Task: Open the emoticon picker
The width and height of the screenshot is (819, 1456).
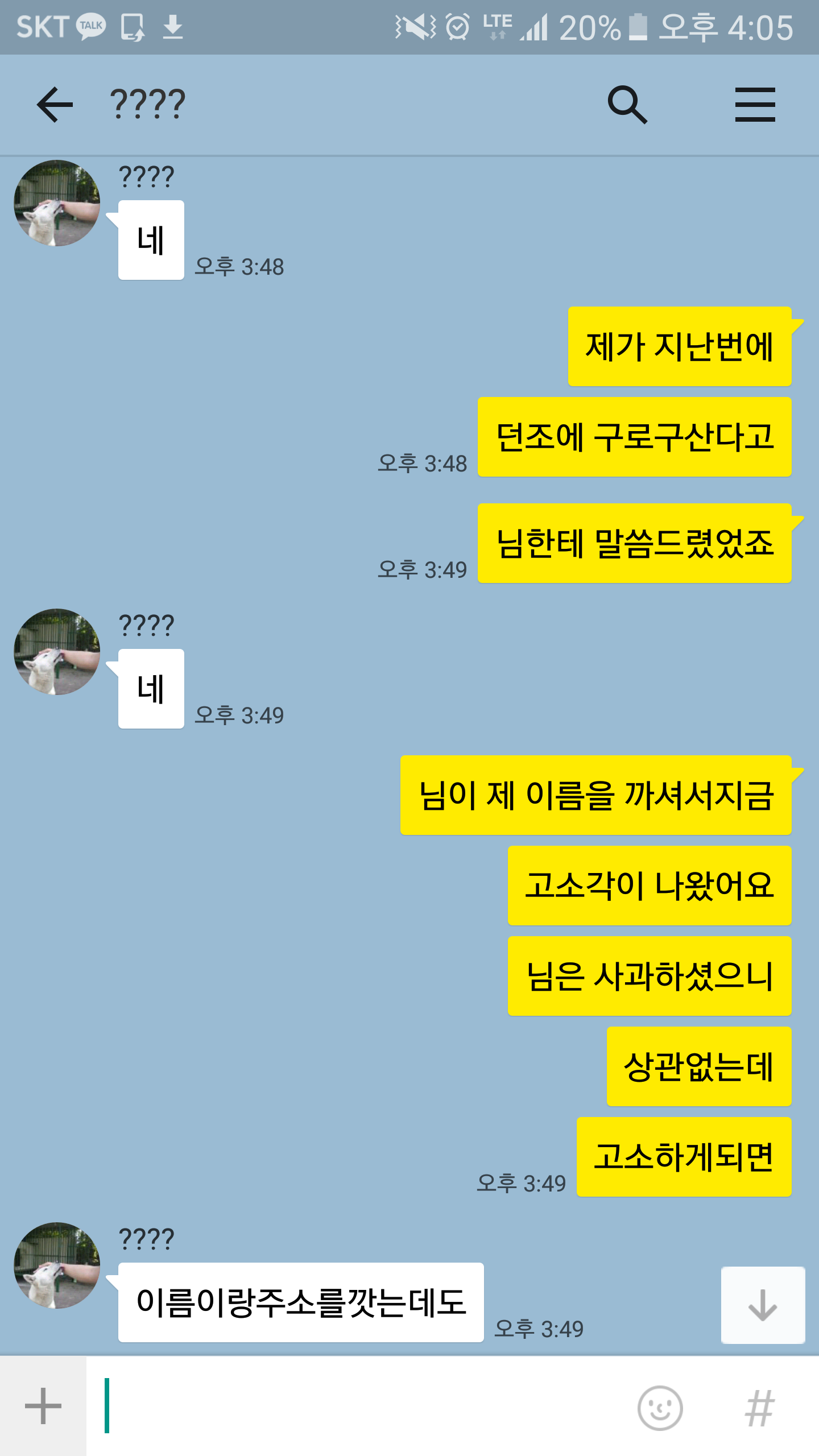Action: pyautogui.click(x=660, y=1407)
